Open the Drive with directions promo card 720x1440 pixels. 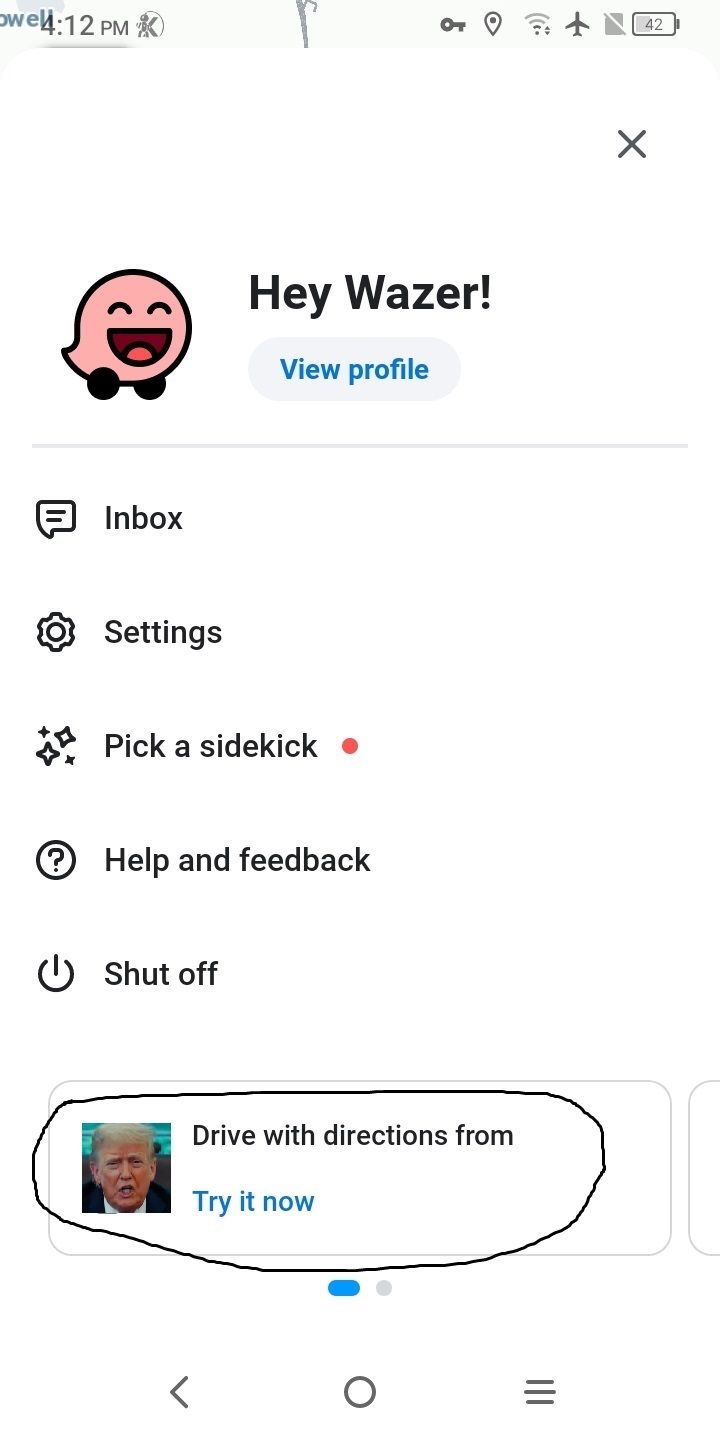click(360, 1168)
